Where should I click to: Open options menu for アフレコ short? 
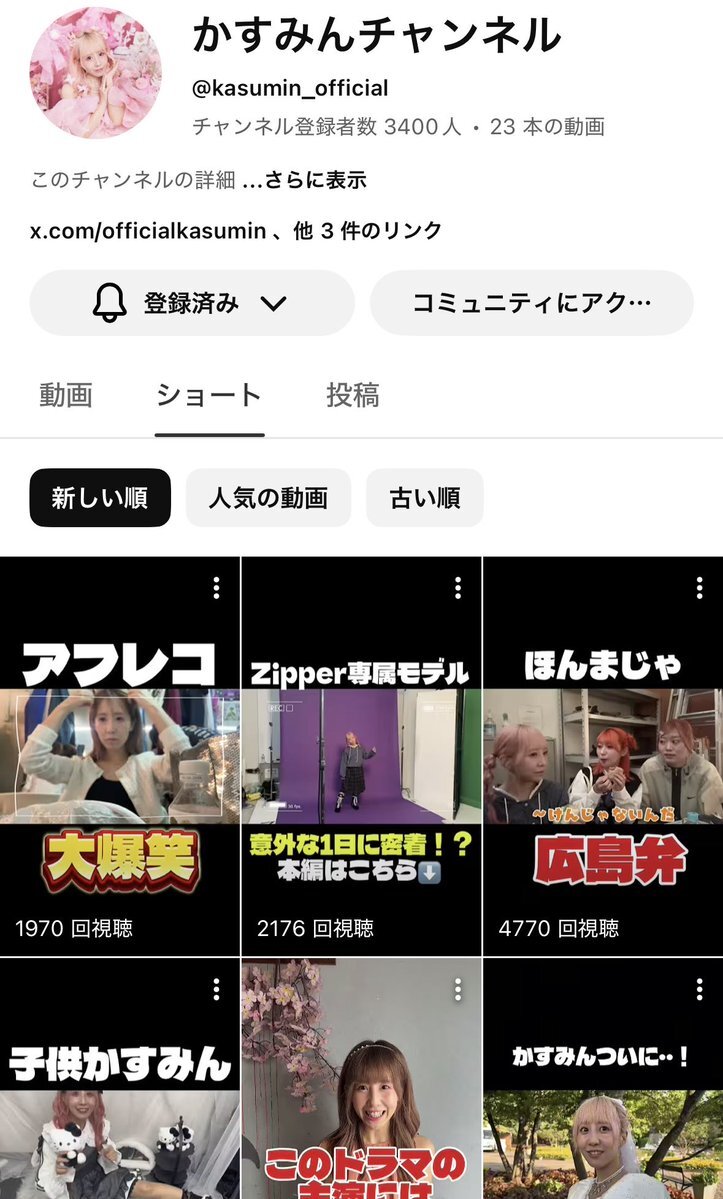click(x=216, y=588)
